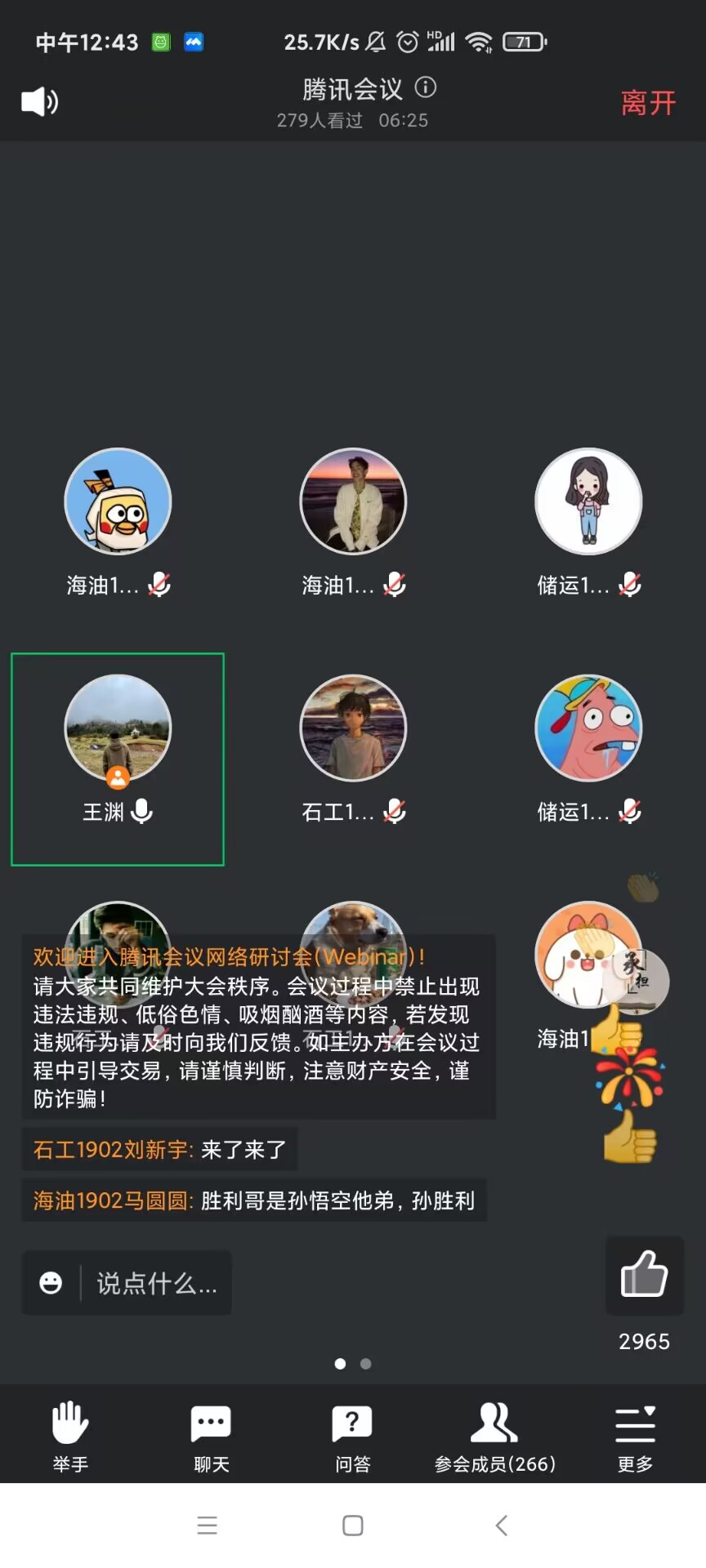Go back using system back button

pyautogui.click(x=501, y=1525)
